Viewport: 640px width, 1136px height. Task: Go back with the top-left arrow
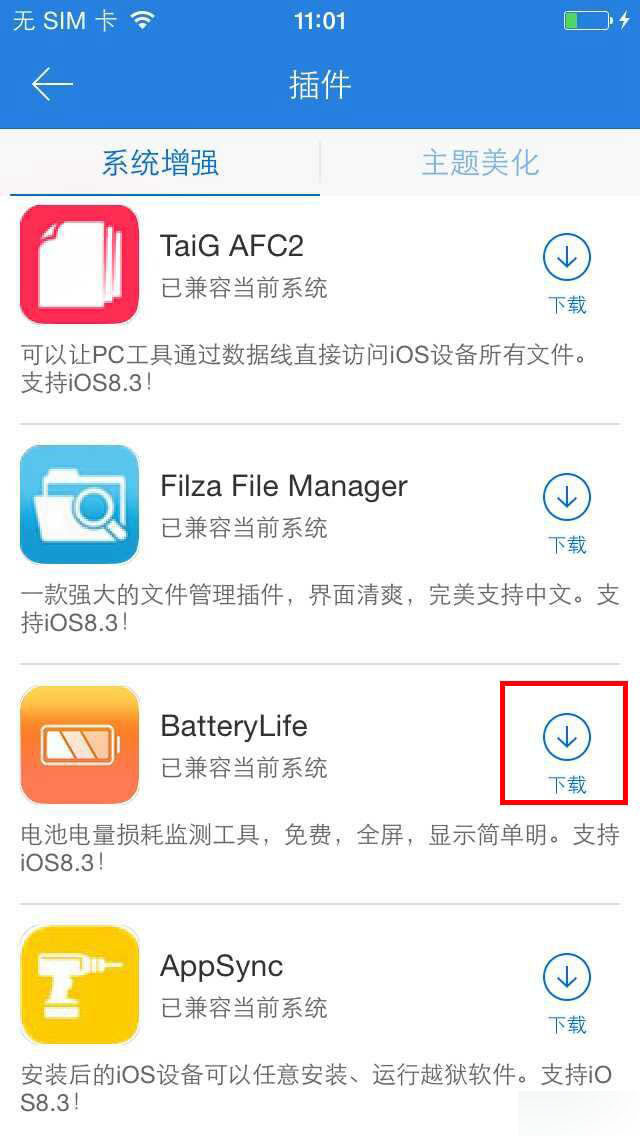click(x=52, y=85)
